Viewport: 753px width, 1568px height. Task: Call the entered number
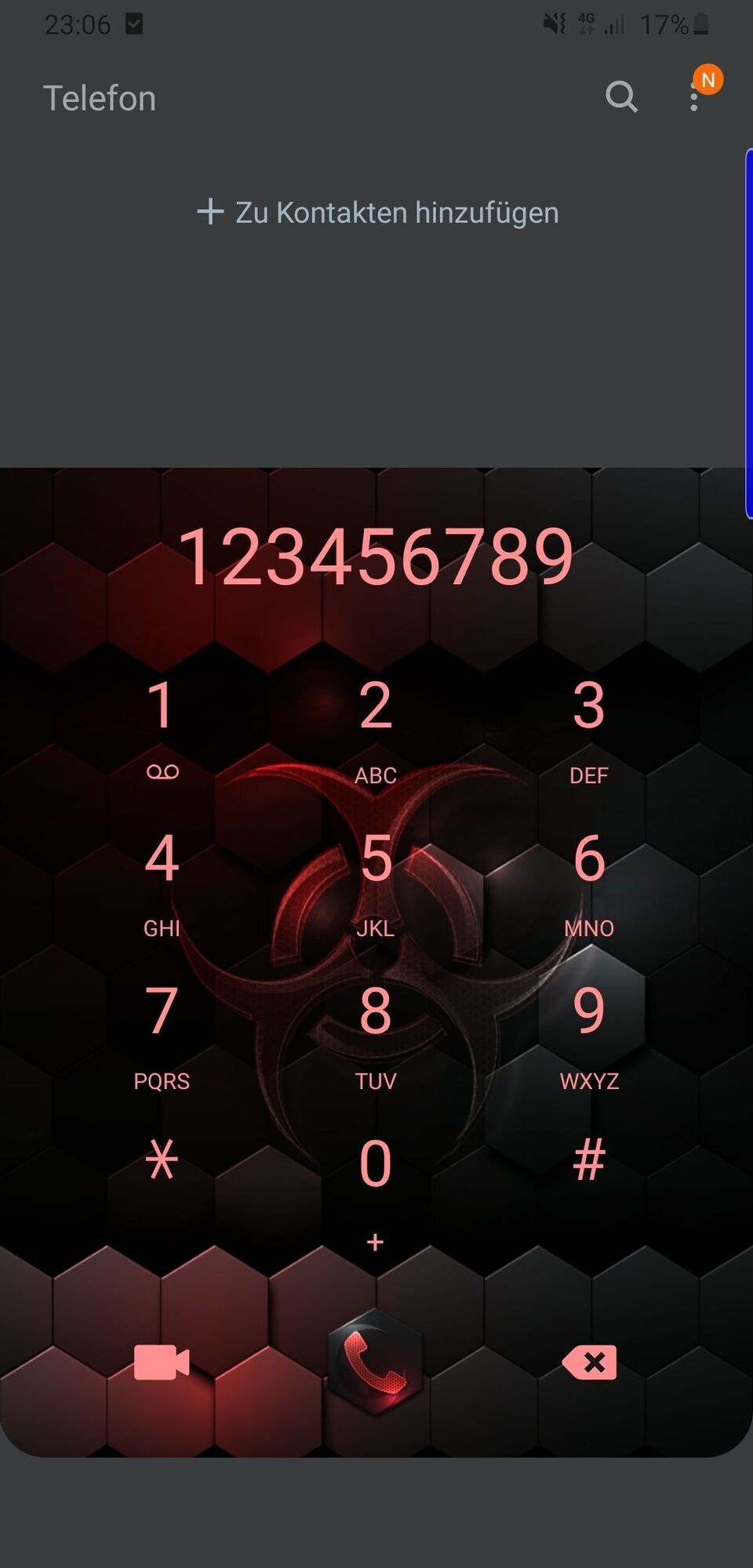pyautogui.click(x=376, y=1363)
